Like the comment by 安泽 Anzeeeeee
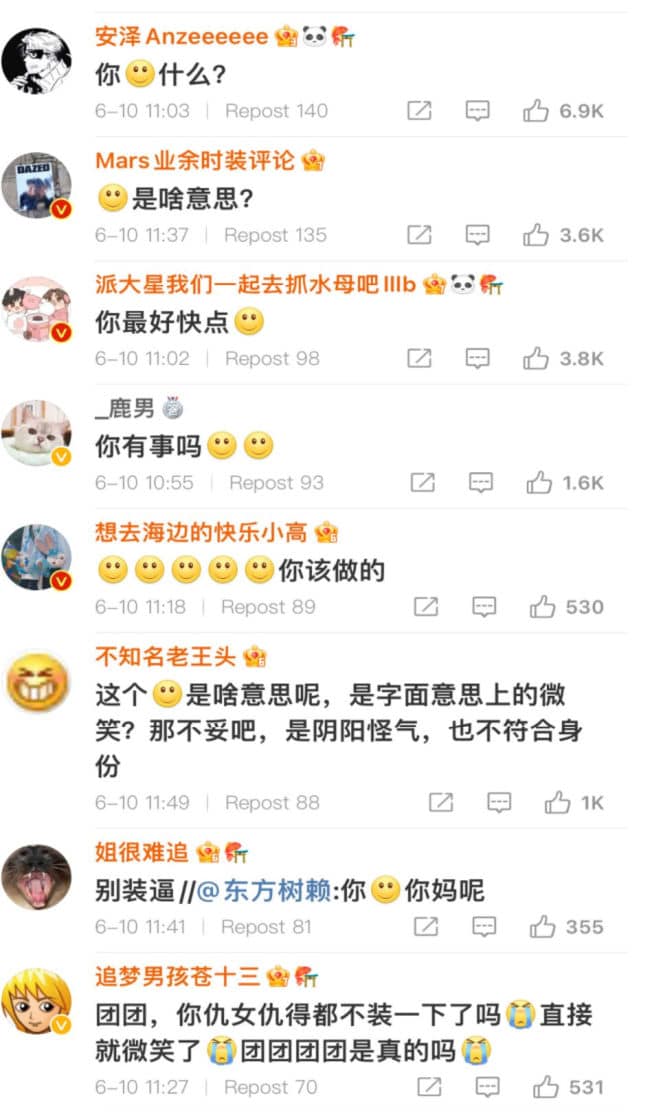Viewport: 650px width, 1112px height. point(536,111)
